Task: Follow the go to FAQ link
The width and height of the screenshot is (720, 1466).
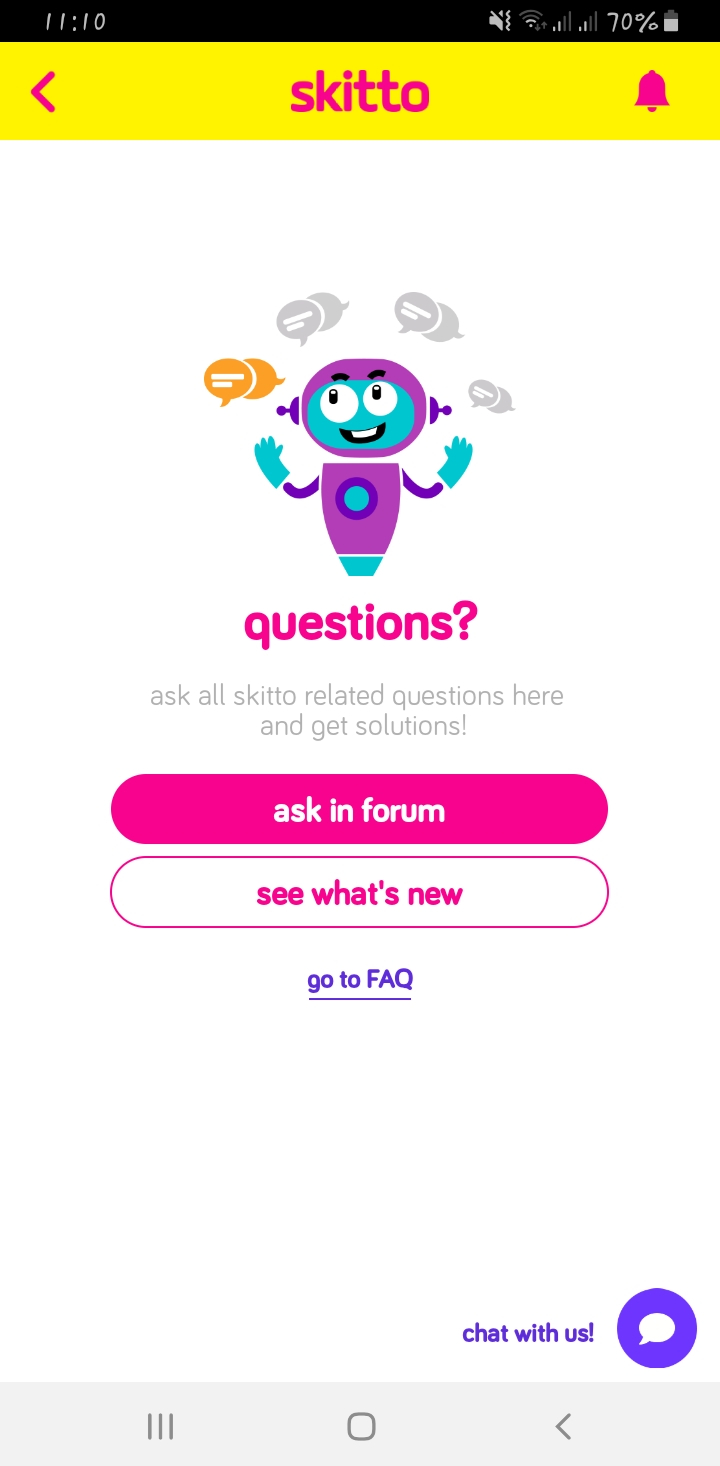Action: tap(360, 980)
